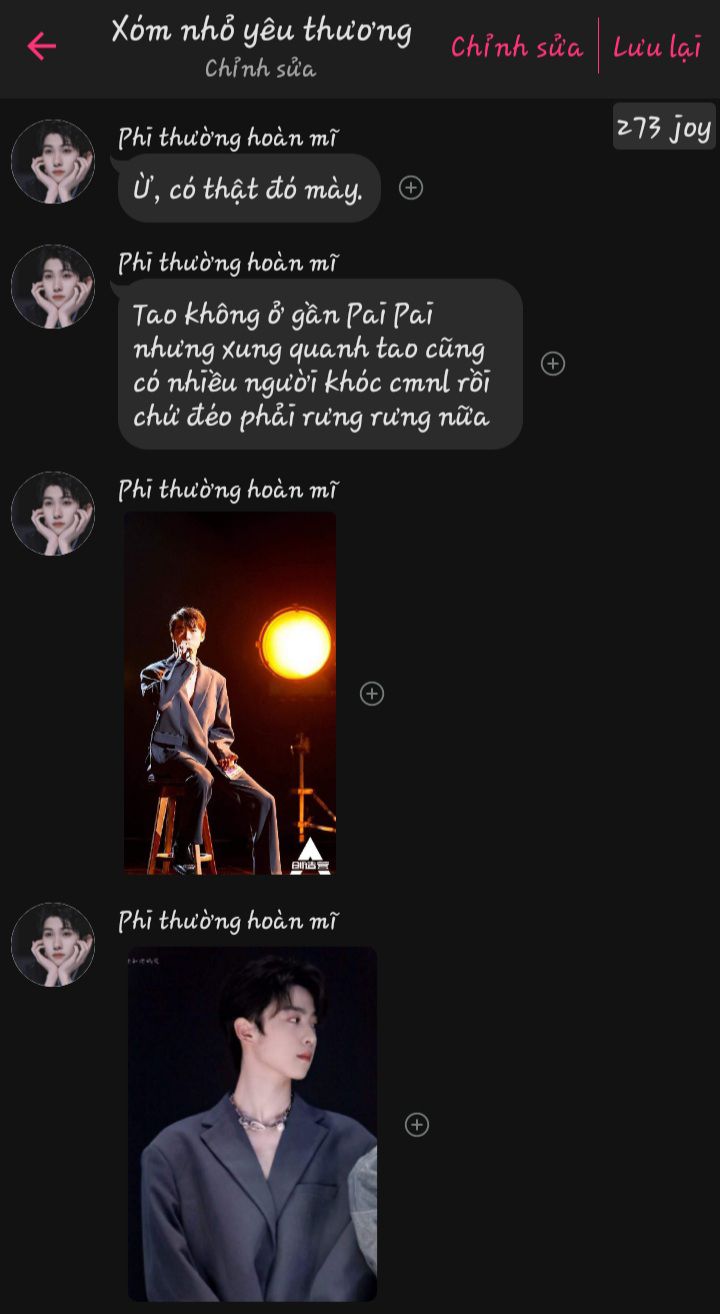720x1314 pixels.
Task: Tap plus icon beside the gray suit portrait
Action: click(417, 1125)
